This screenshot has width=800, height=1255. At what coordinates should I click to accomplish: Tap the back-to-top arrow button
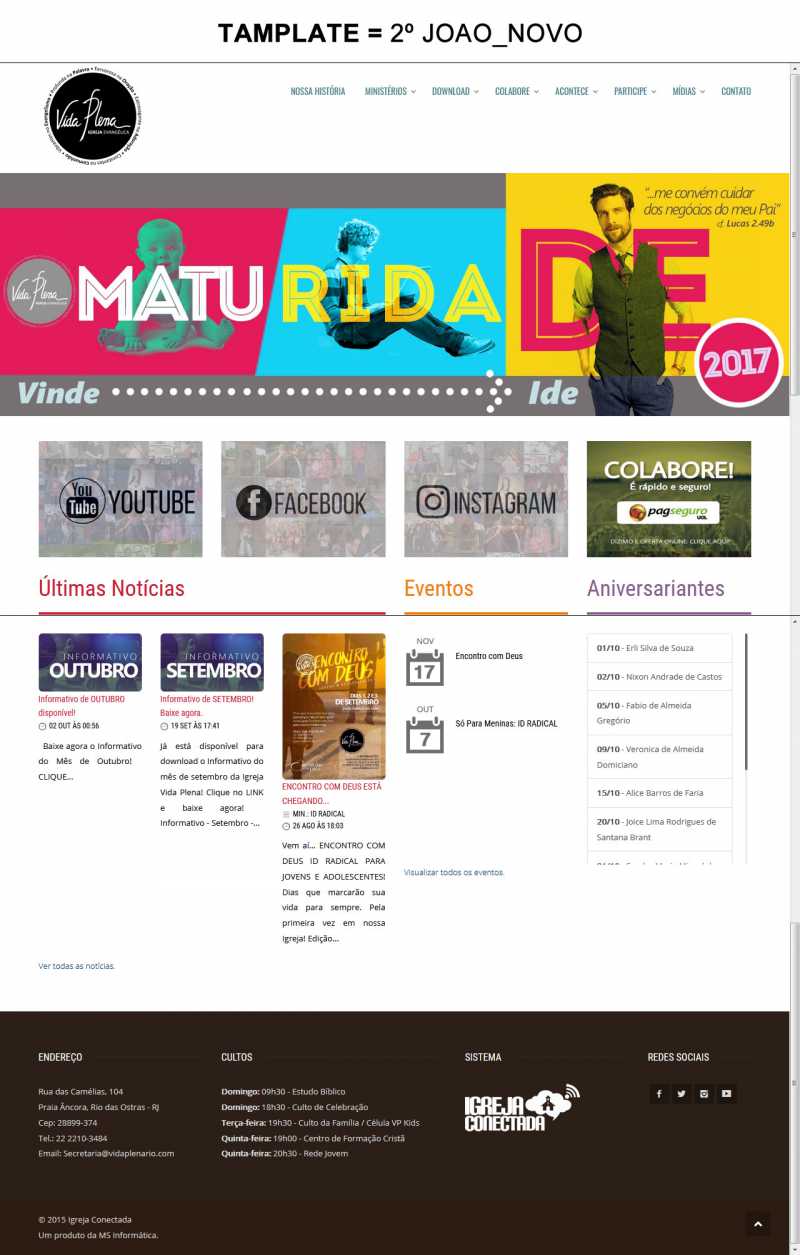tap(757, 1224)
